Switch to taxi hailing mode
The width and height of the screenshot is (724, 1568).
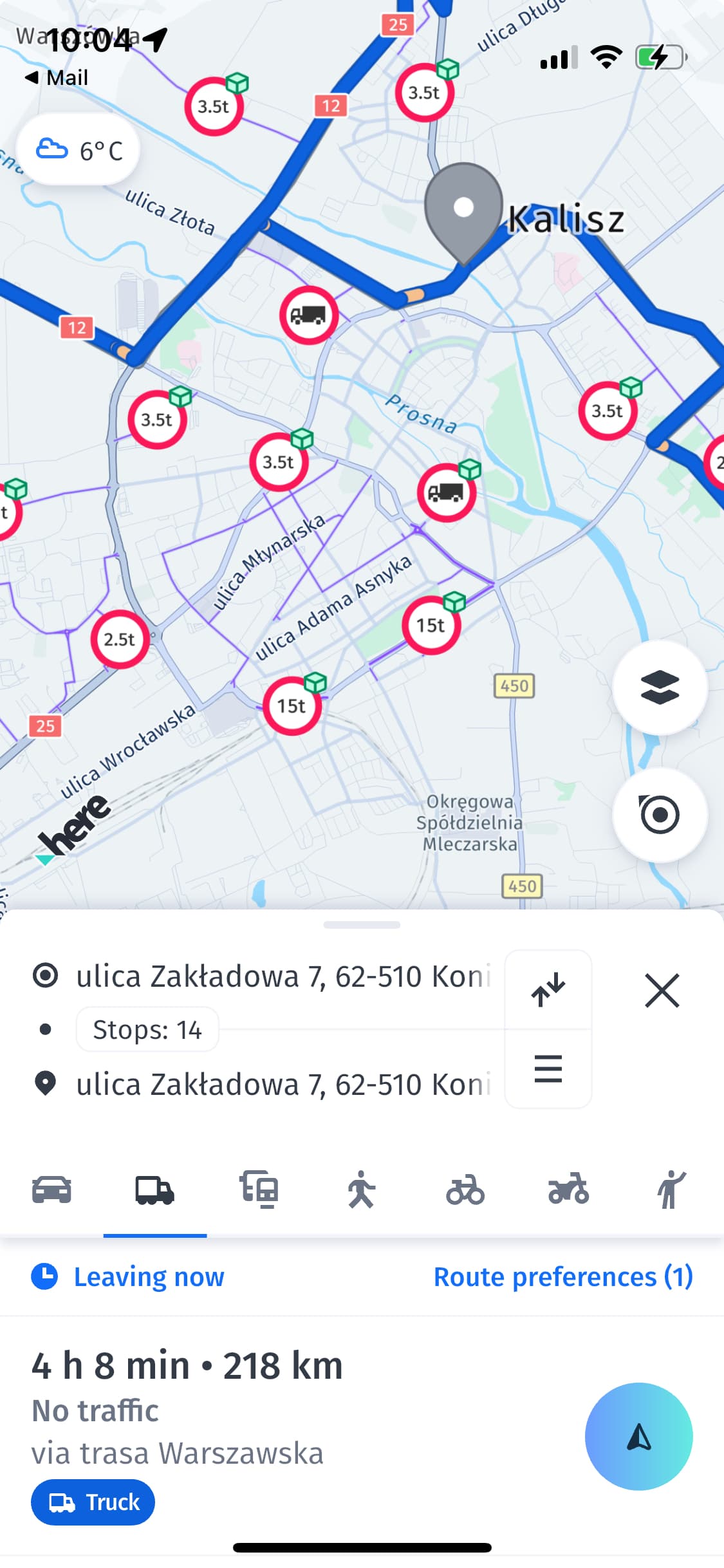671,1190
